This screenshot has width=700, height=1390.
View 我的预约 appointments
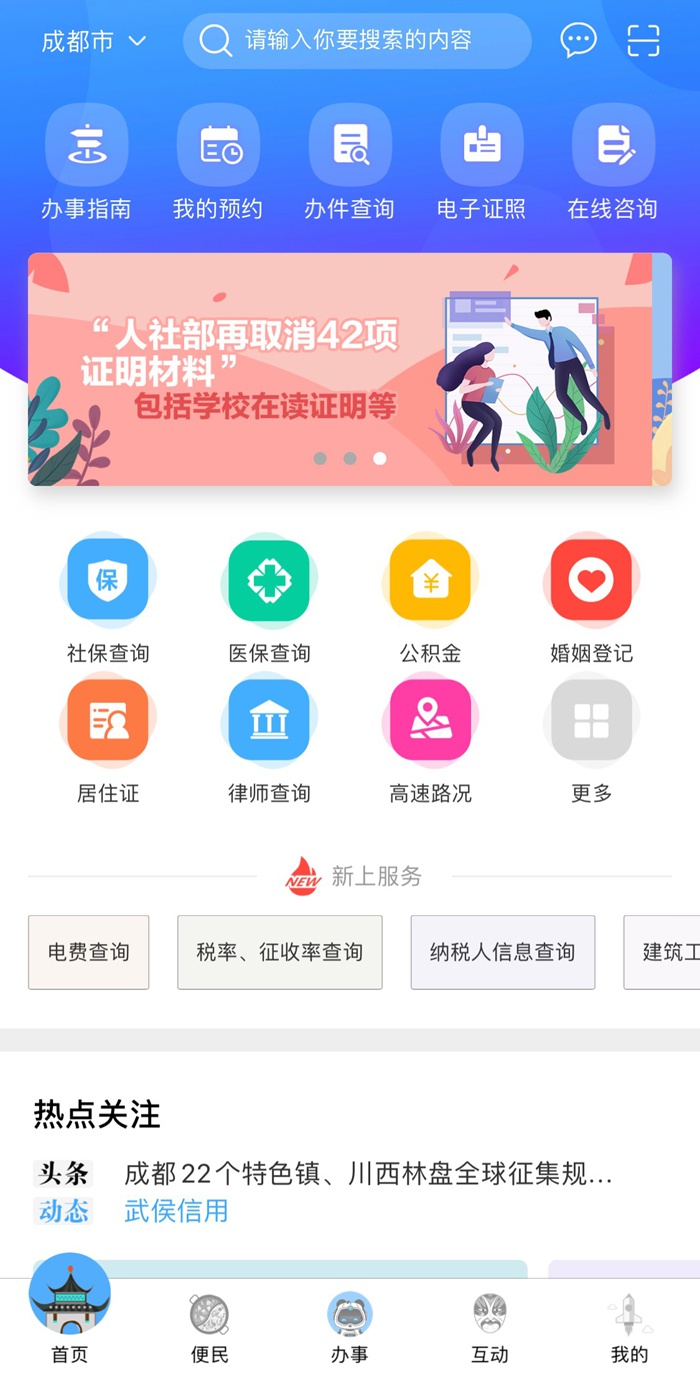tap(218, 162)
